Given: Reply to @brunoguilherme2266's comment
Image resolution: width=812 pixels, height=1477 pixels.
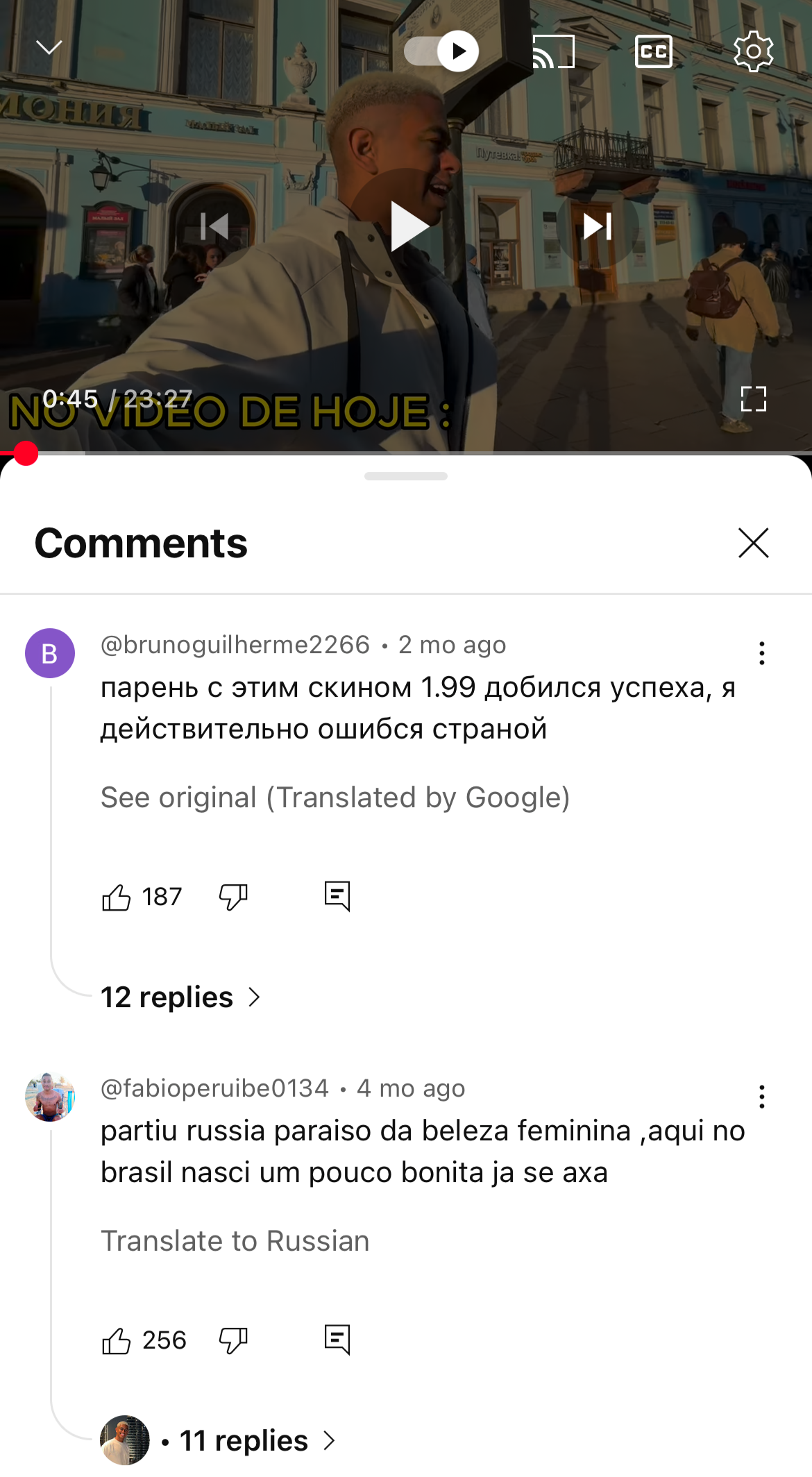Looking at the screenshot, I should [337, 897].
